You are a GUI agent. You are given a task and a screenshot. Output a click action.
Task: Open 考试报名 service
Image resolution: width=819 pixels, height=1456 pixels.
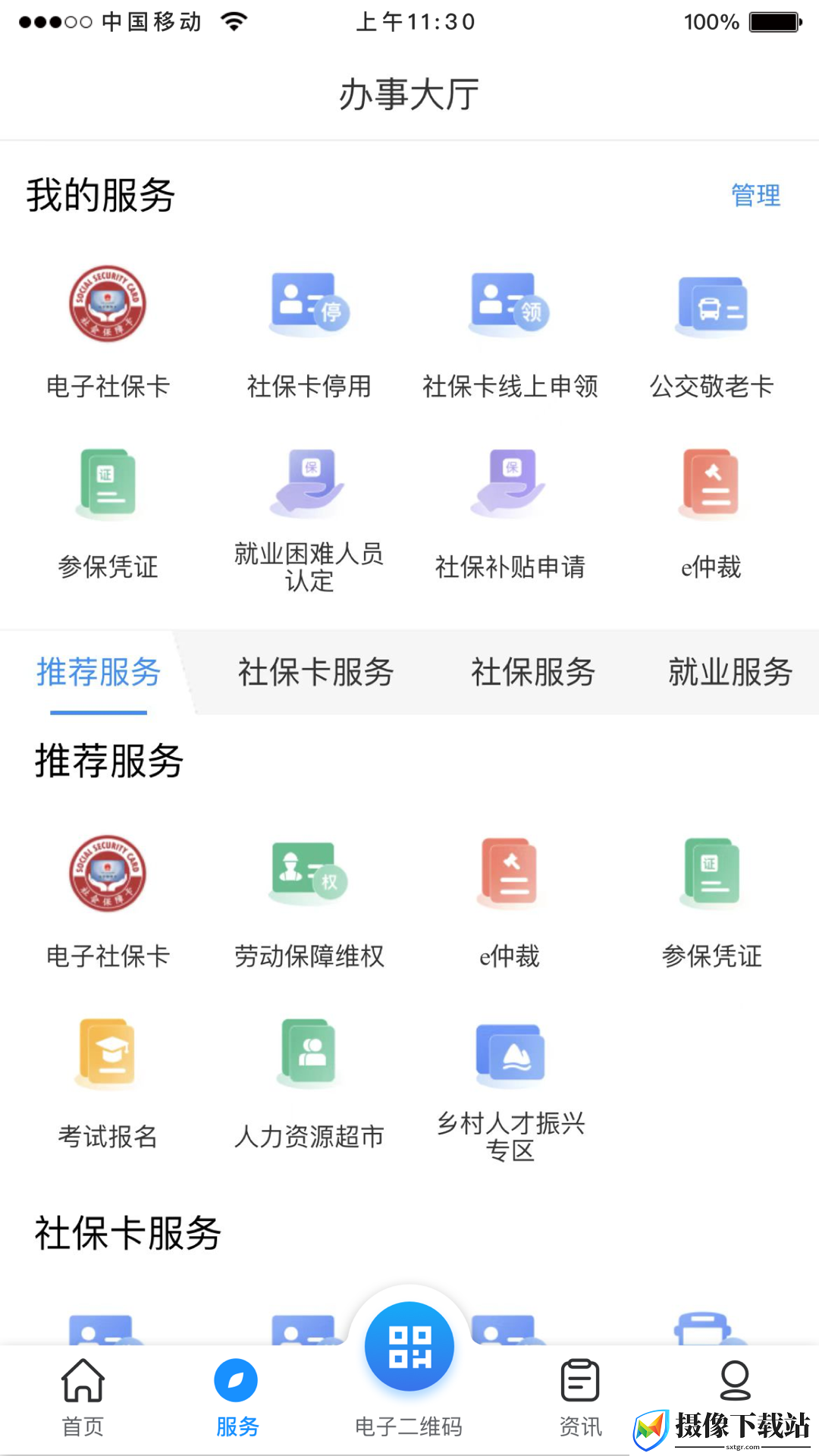[x=108, y=1084]
